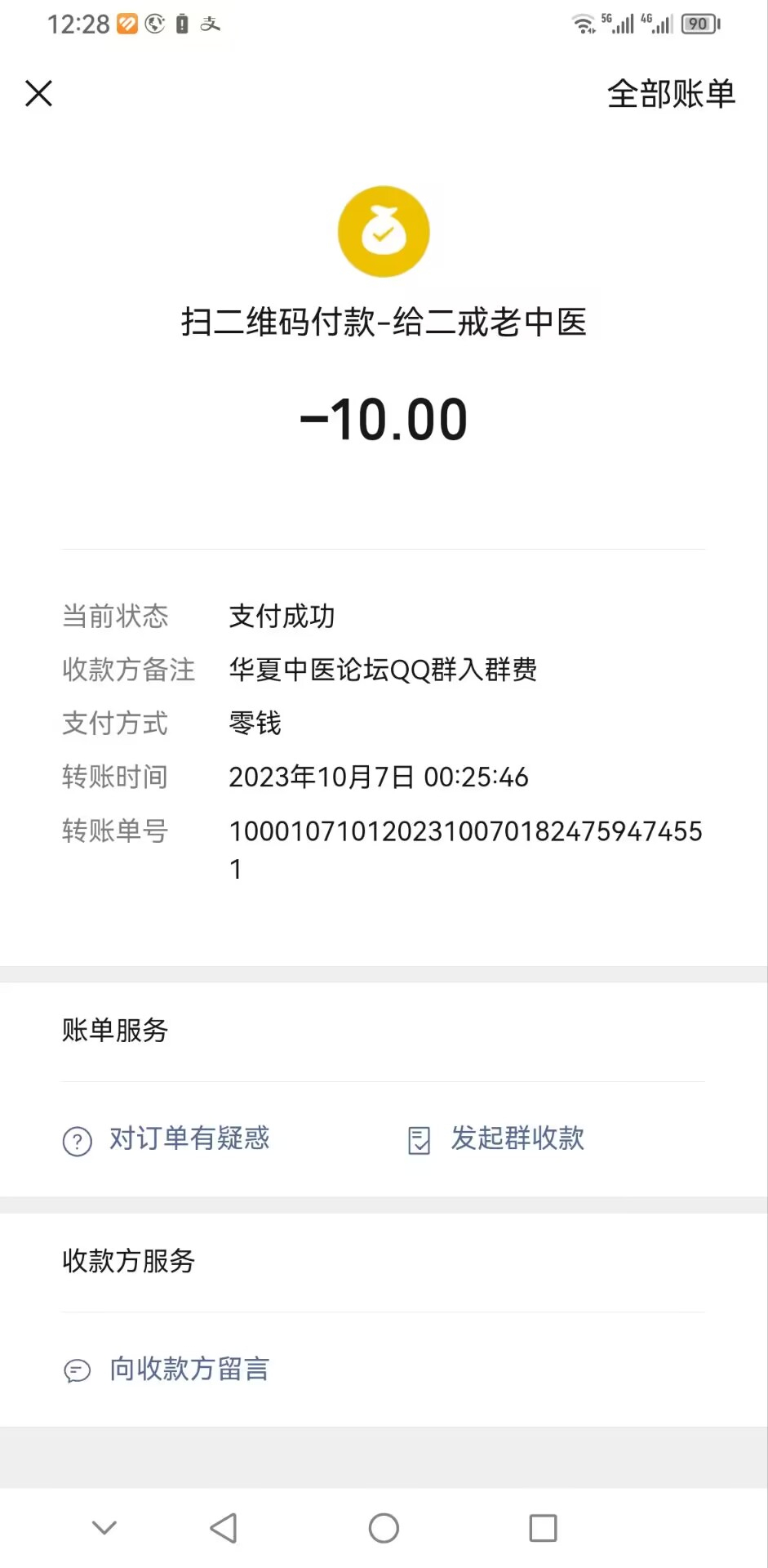Go back with the system back button
768x1568 pixels.
click(x=223, y=1527)
